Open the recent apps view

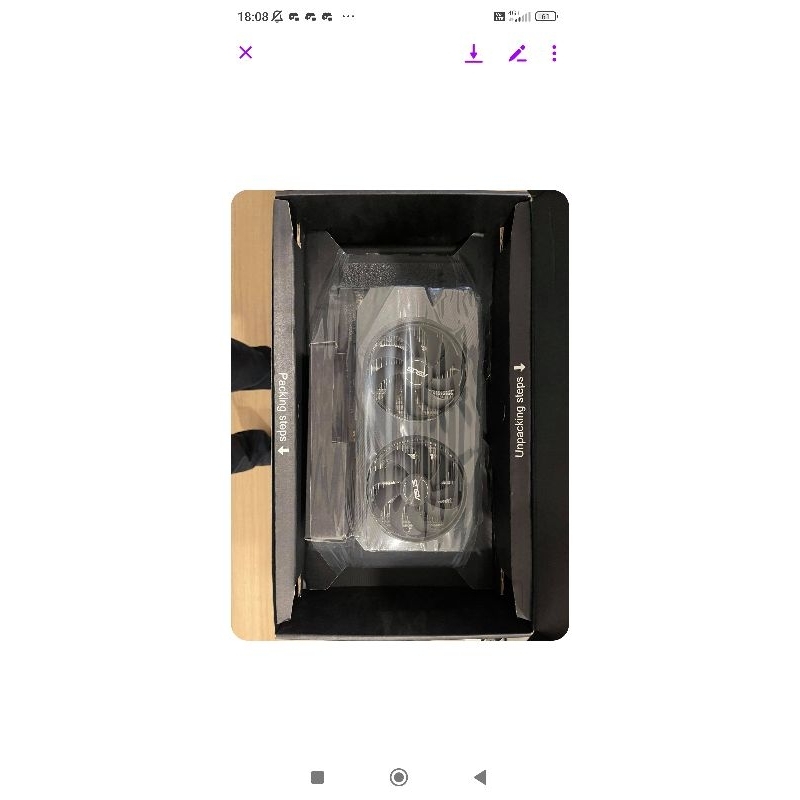pos(317,777)
